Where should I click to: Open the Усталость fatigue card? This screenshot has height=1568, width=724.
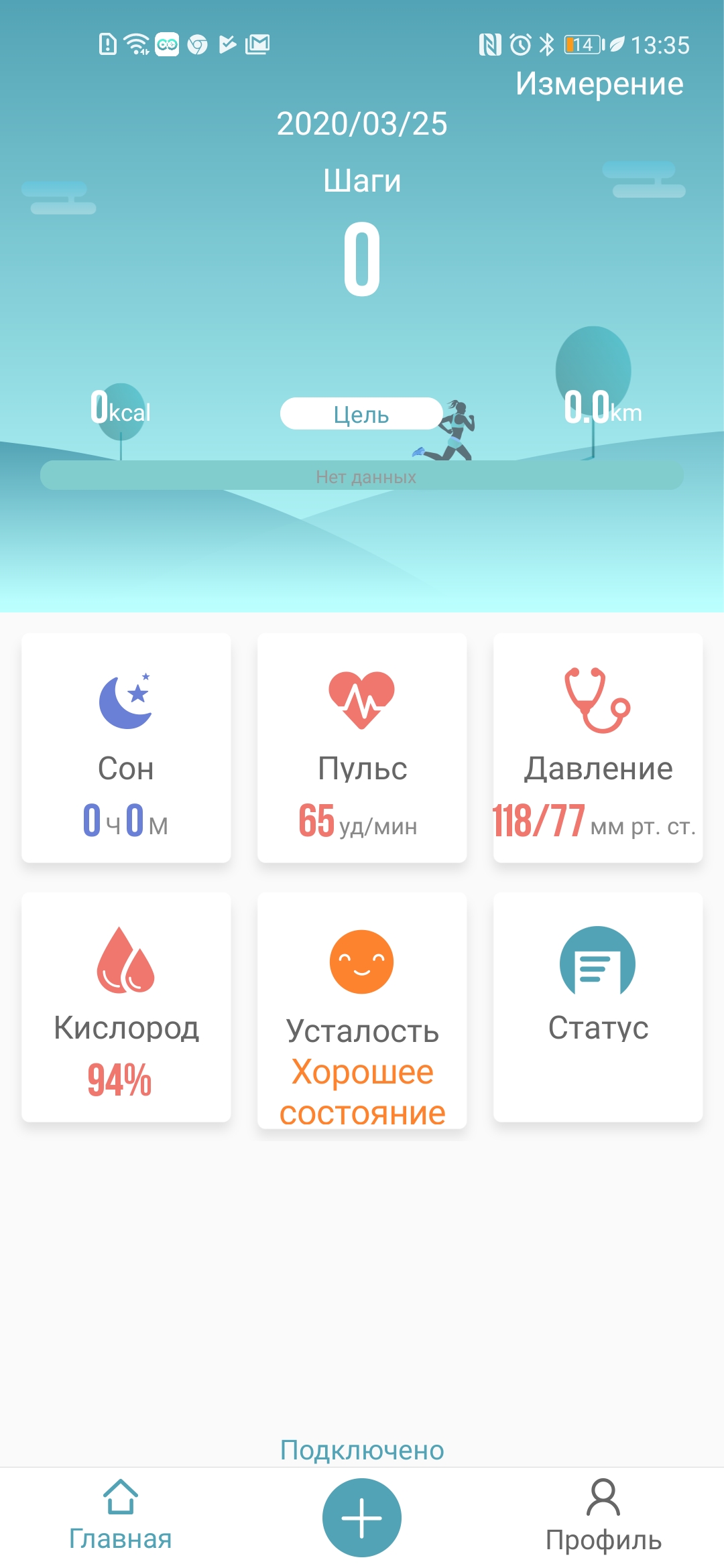pyautogui.click(x=362, y=1010)
